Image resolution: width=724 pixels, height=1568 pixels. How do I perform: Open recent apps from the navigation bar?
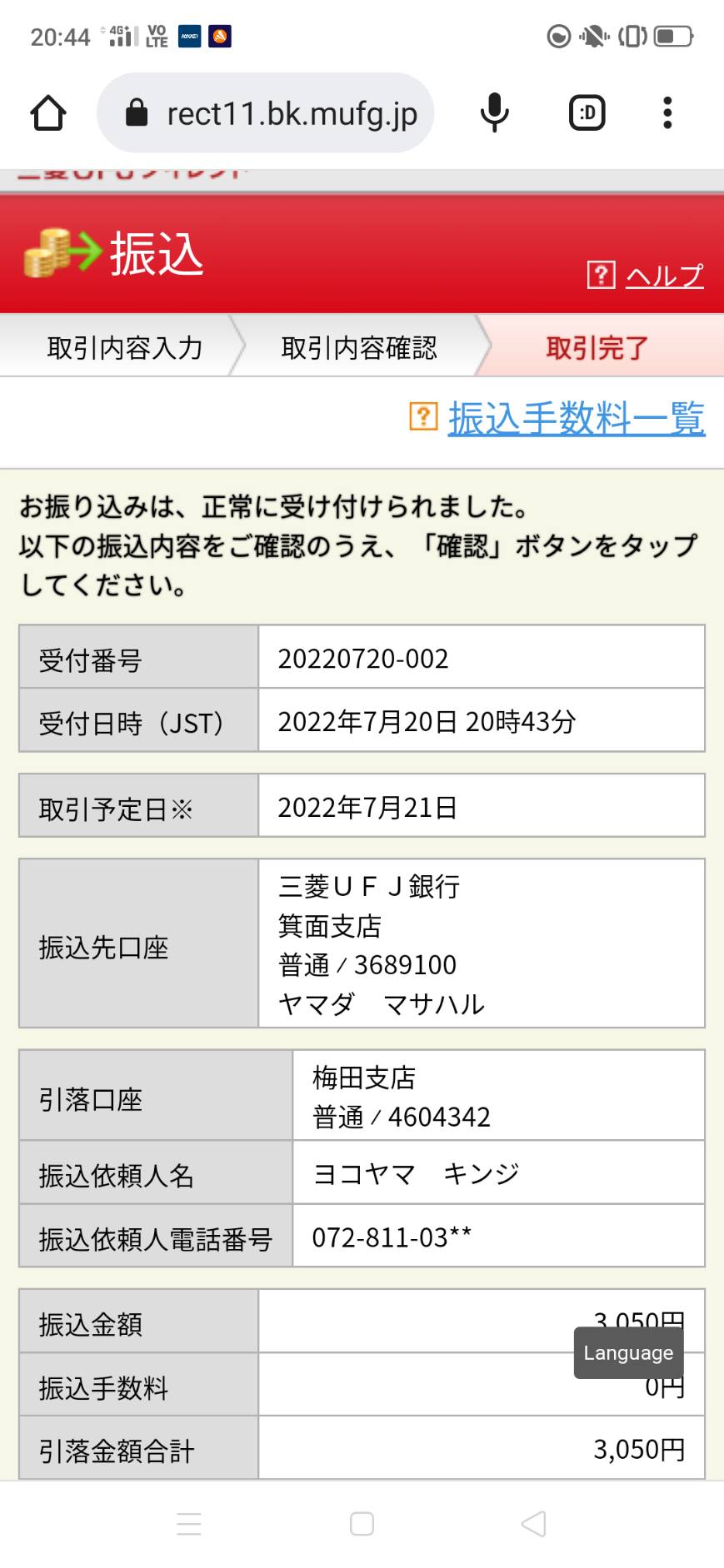[189, 1524]
